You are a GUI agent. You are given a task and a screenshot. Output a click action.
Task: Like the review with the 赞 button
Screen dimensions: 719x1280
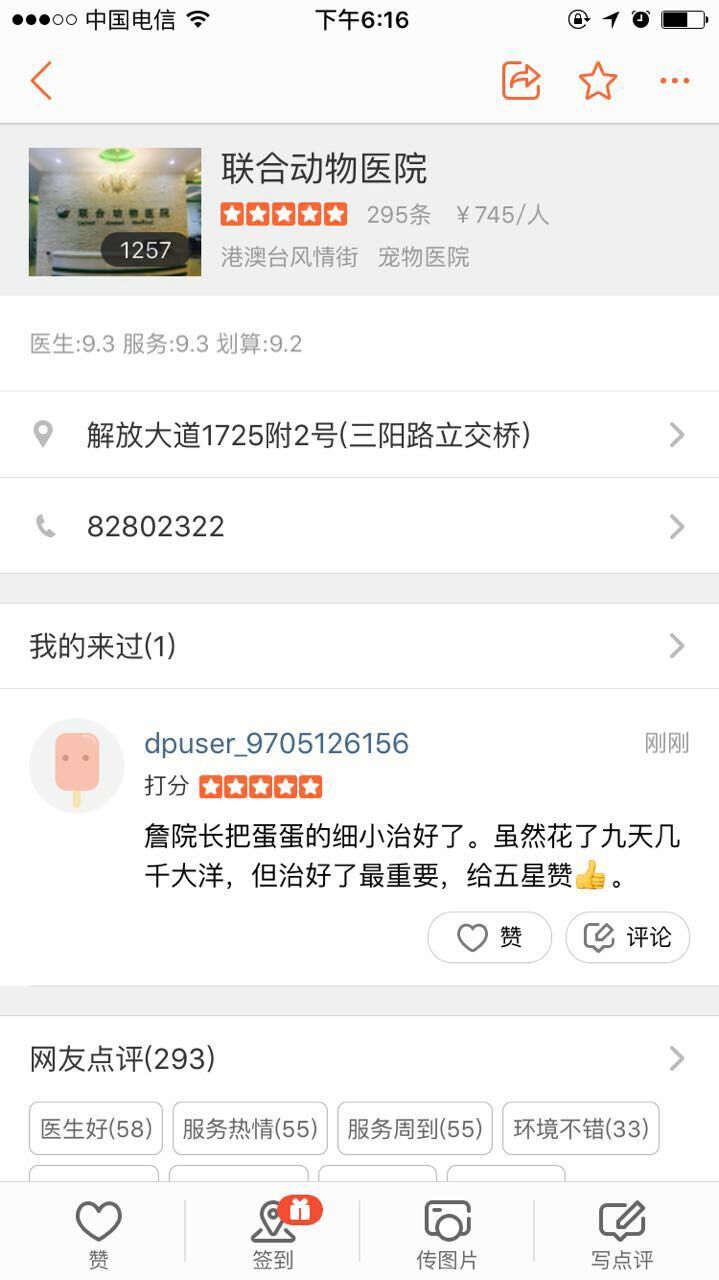coord(490,937)
